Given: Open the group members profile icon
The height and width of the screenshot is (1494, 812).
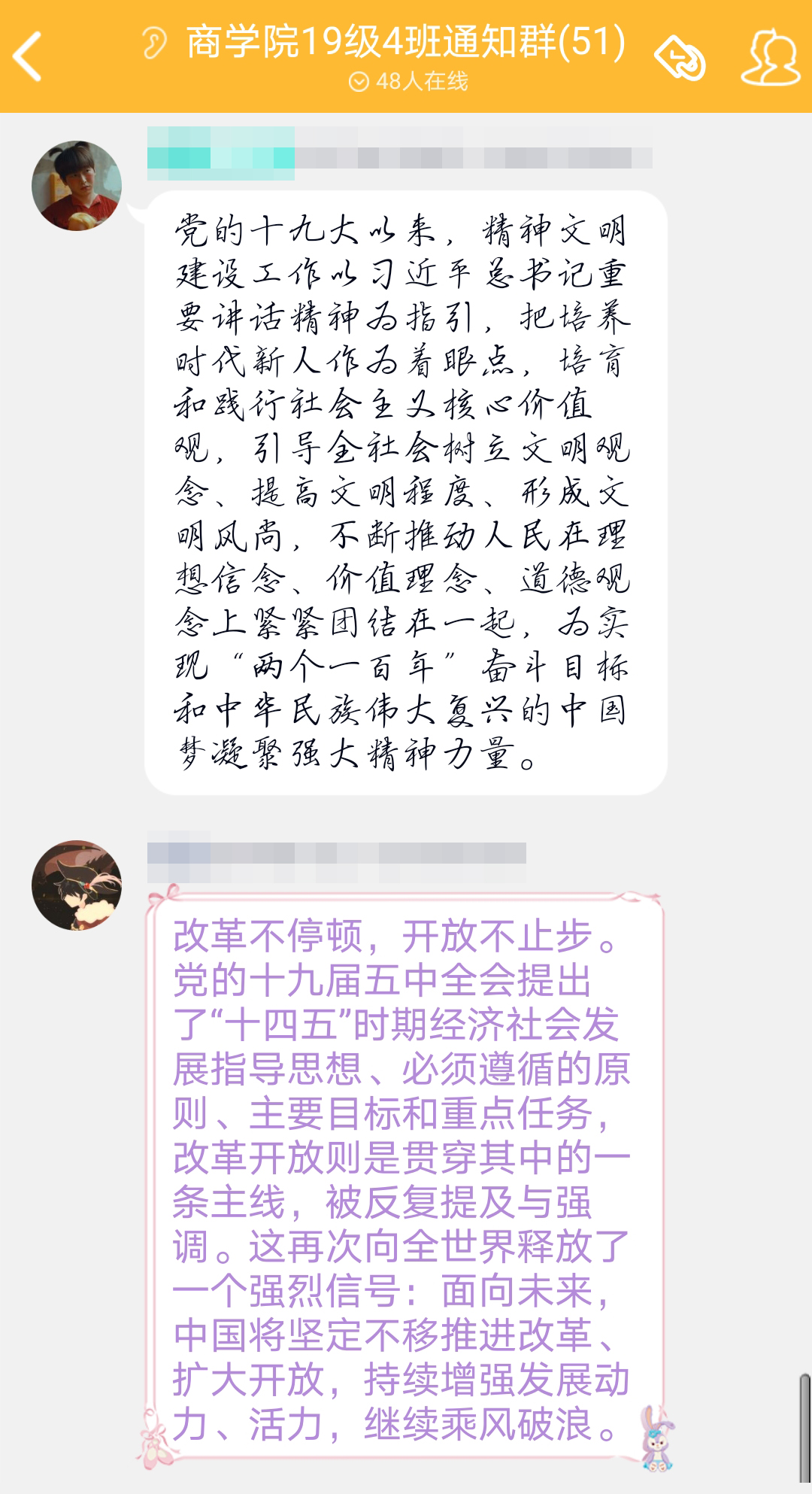Looking at the screenshot, I should pyautogui.click(x=770, y=57).
